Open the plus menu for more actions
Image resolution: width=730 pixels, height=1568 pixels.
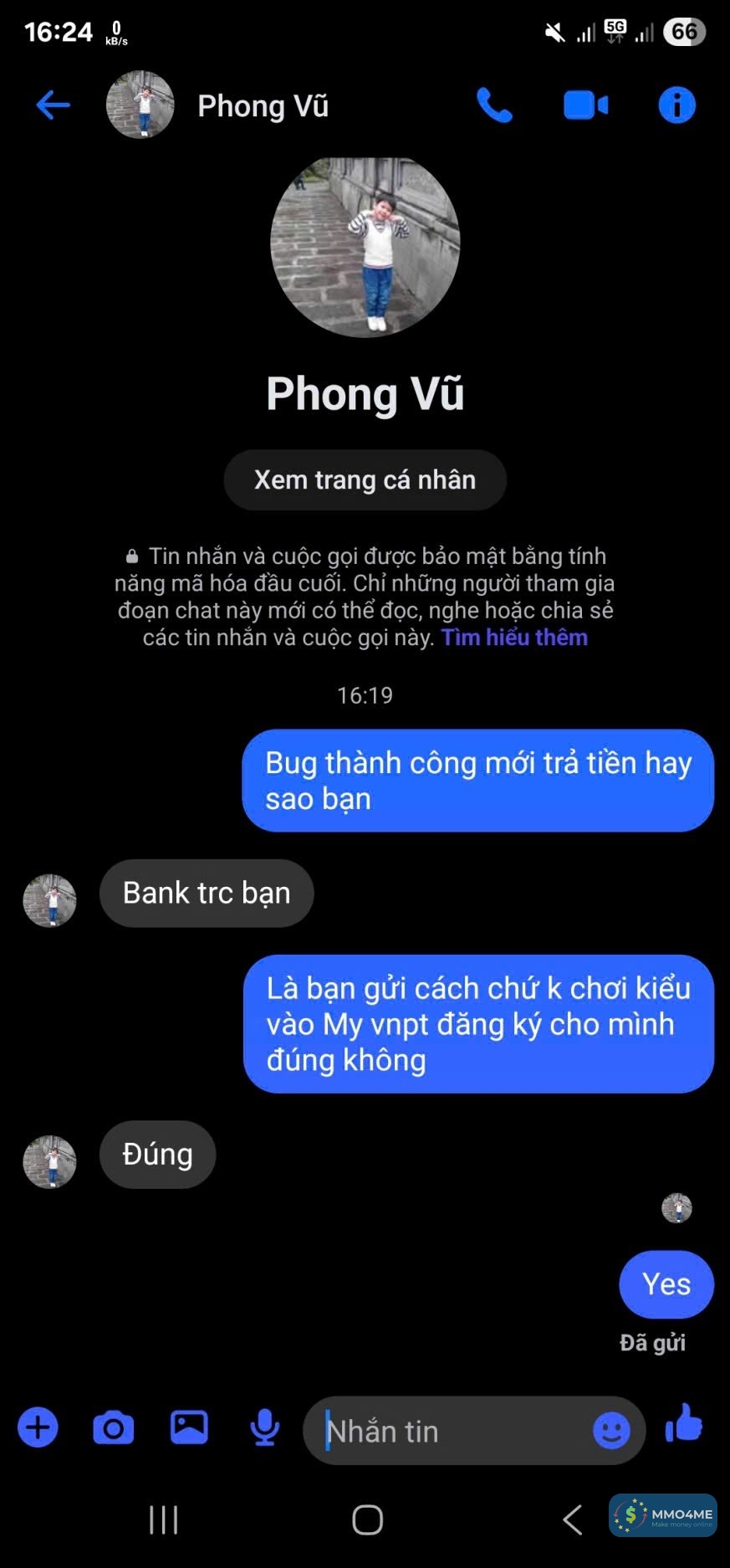tap(38, 1428)
